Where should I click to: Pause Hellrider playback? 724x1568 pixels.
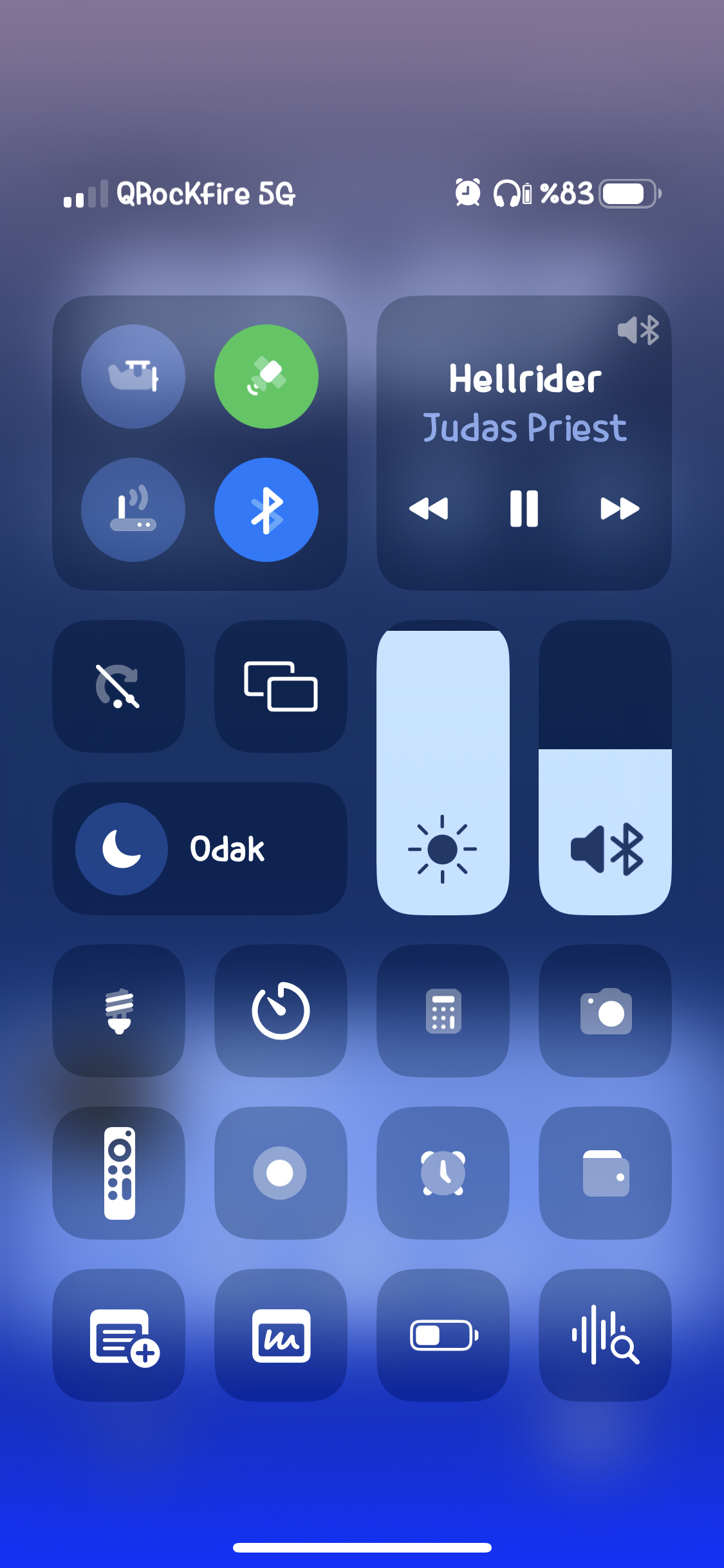coord(524,509)
